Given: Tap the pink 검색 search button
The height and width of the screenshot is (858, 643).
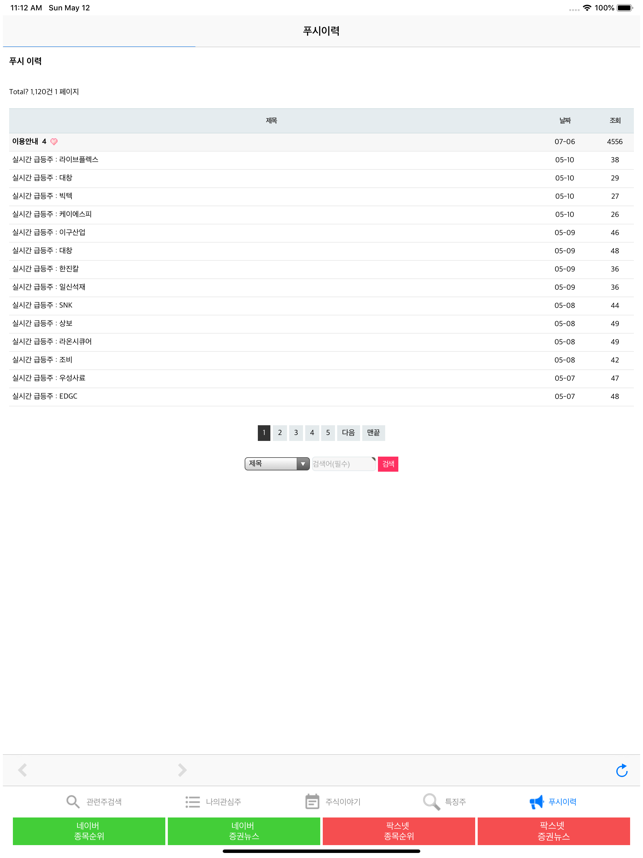Looking at the screenshot, I should click(x=388, y=464).
